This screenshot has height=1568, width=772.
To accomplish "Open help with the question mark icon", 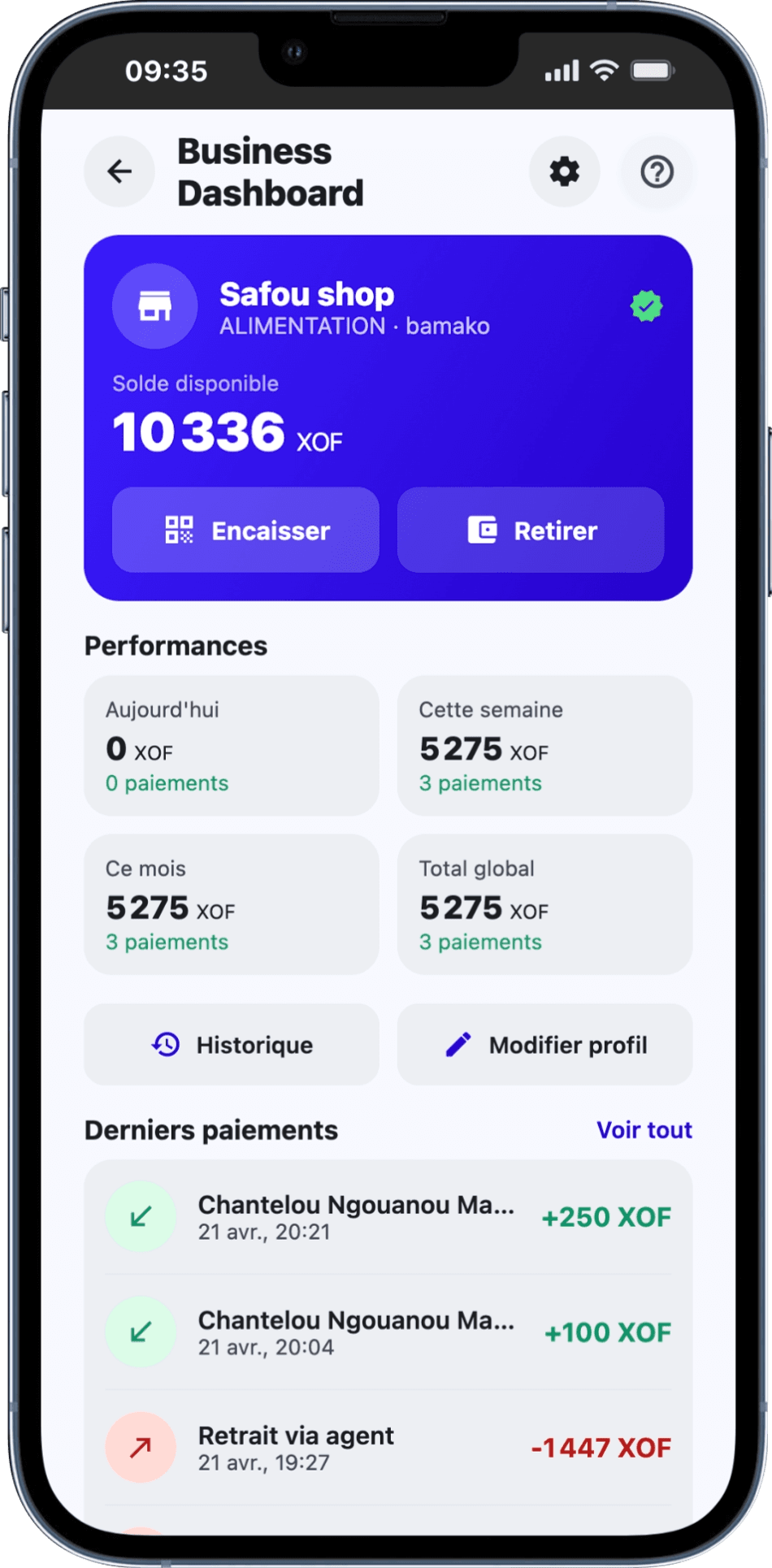I will tap(657, 171).
